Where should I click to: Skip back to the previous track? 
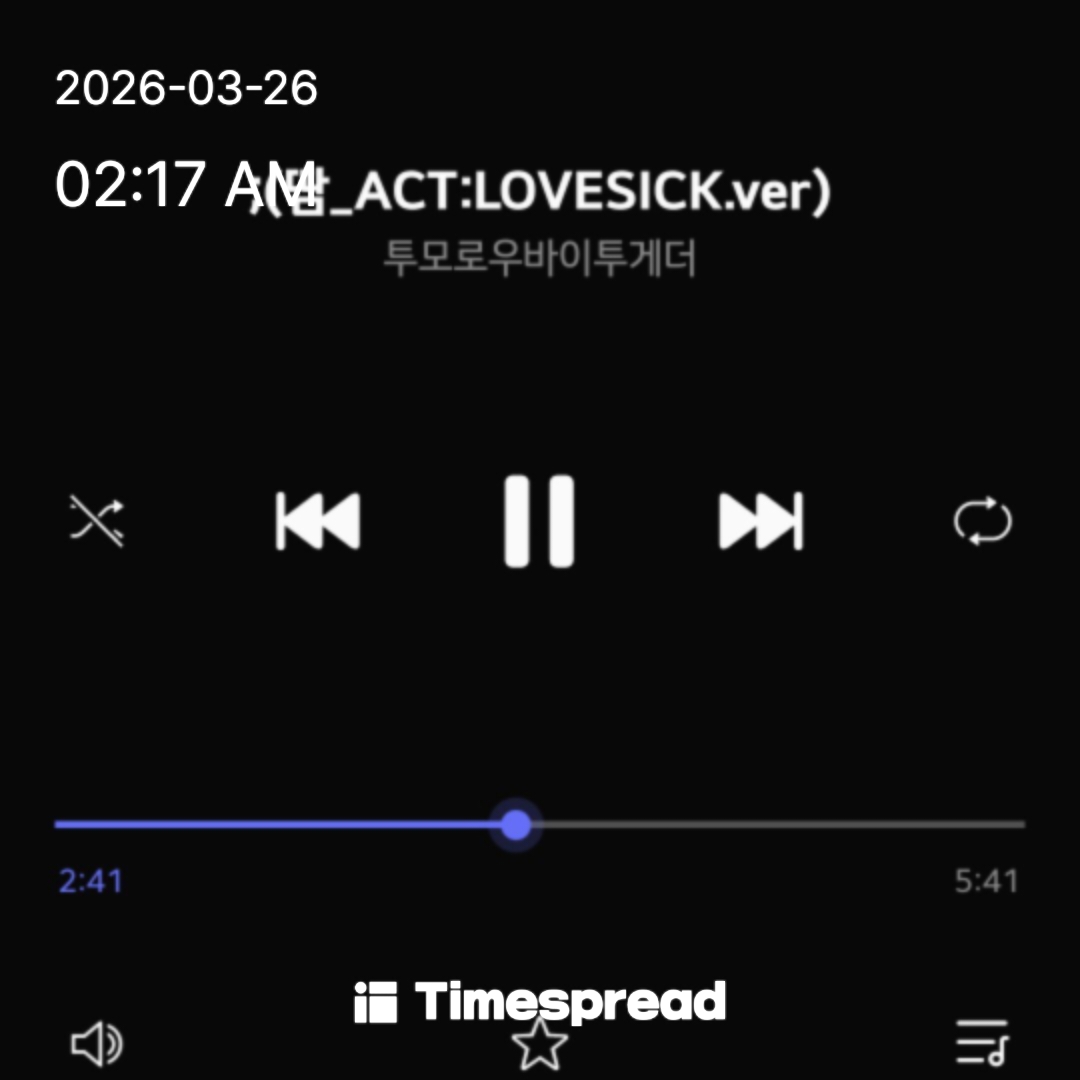[x=318, y=522]
